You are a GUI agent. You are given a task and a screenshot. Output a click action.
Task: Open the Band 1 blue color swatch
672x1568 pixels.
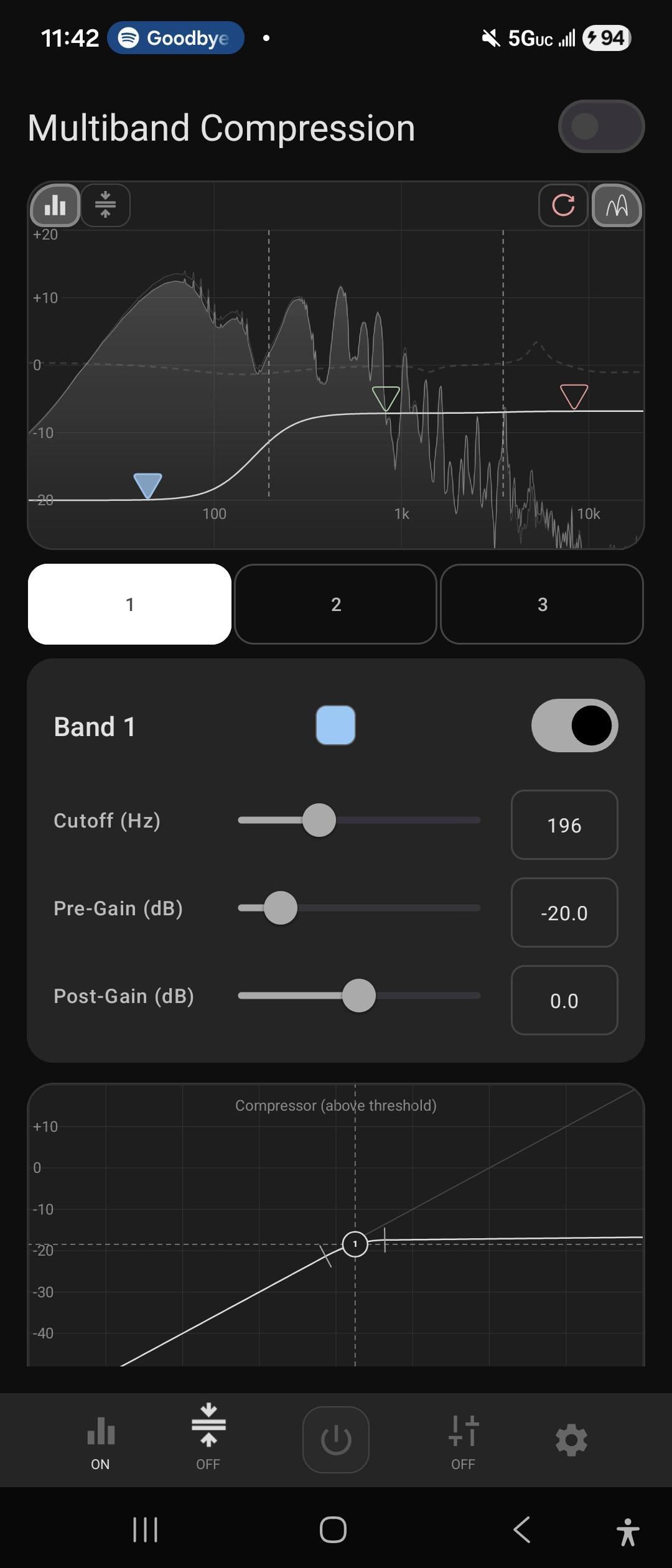pos(336,726)
